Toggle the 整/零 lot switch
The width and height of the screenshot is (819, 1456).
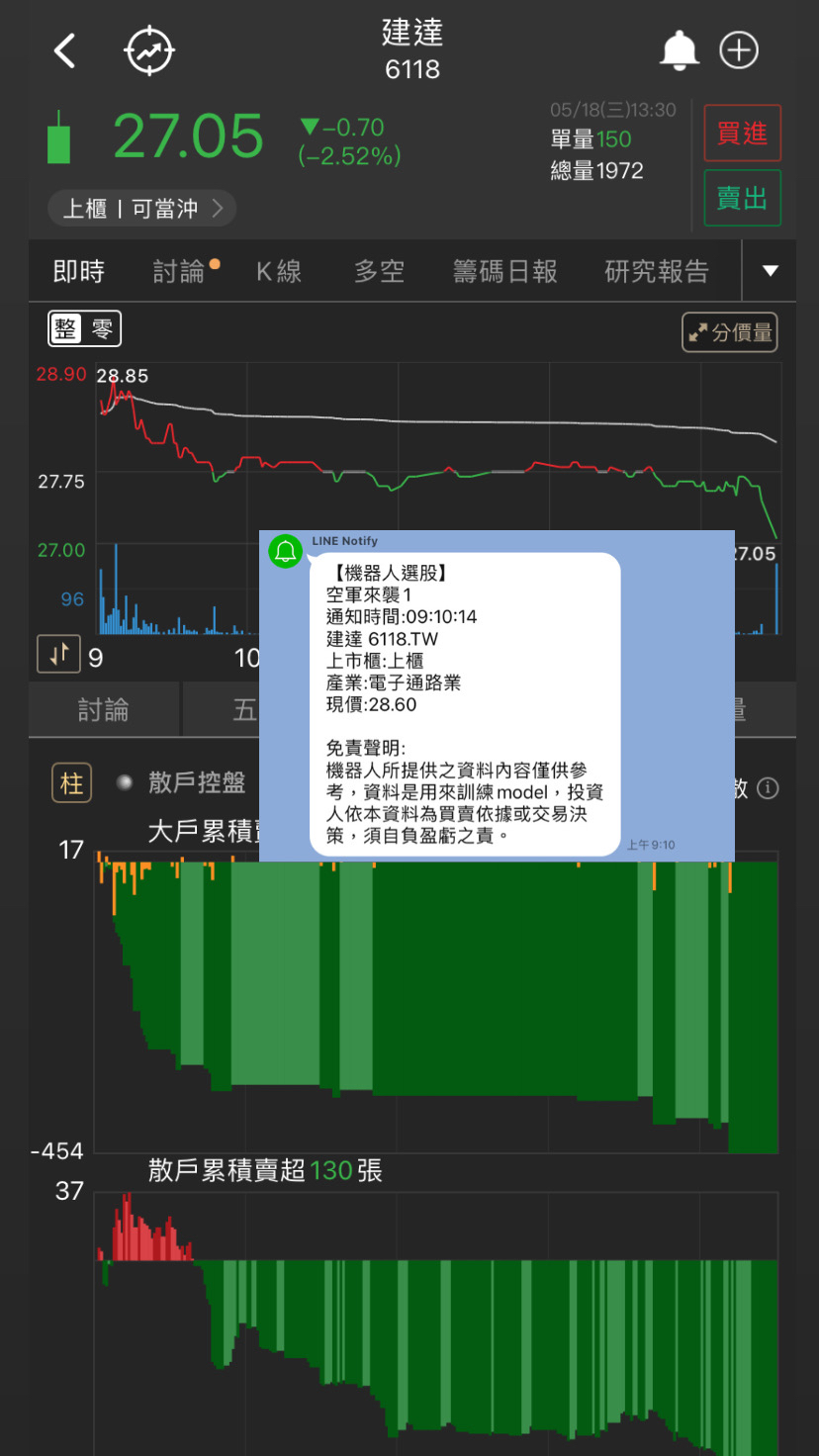[85, 329]
